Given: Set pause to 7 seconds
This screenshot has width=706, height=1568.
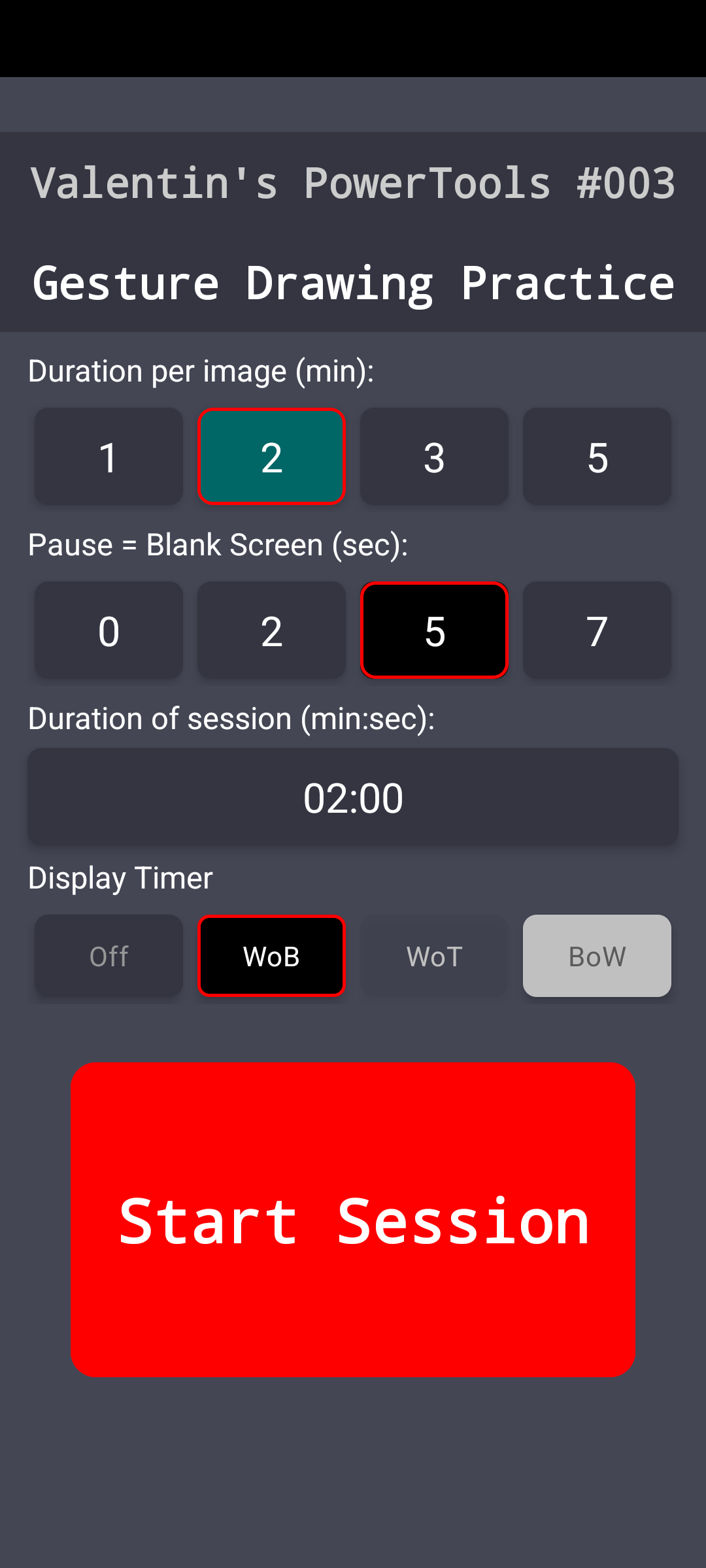Looking at the screenshot, I should (x=597, y=630).
